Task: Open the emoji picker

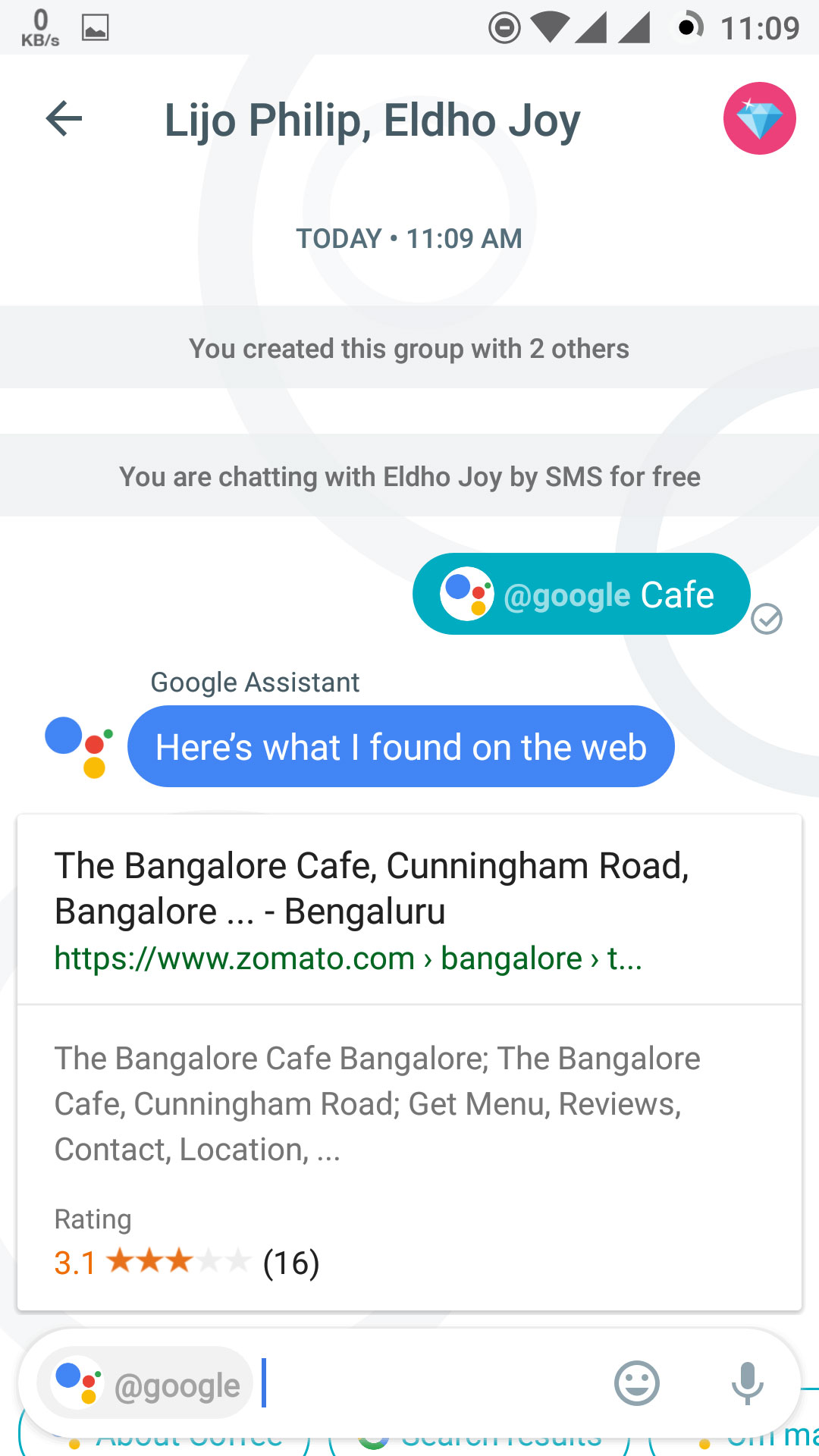Action: 636,1383
